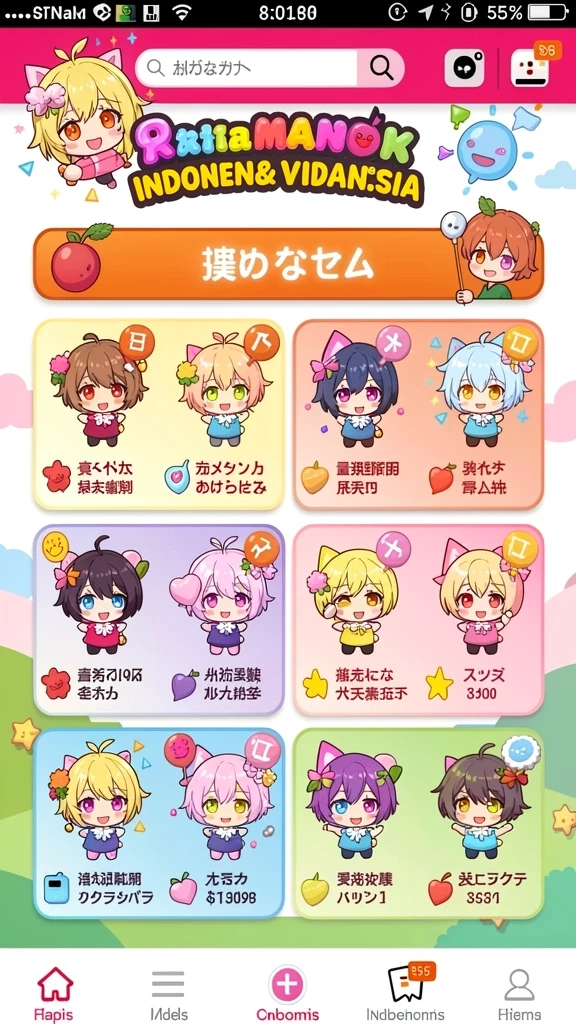This screenshot has height=1024, width=576.
Task: Switch to the Mdels list tab
Action: [x=168, y=993]
